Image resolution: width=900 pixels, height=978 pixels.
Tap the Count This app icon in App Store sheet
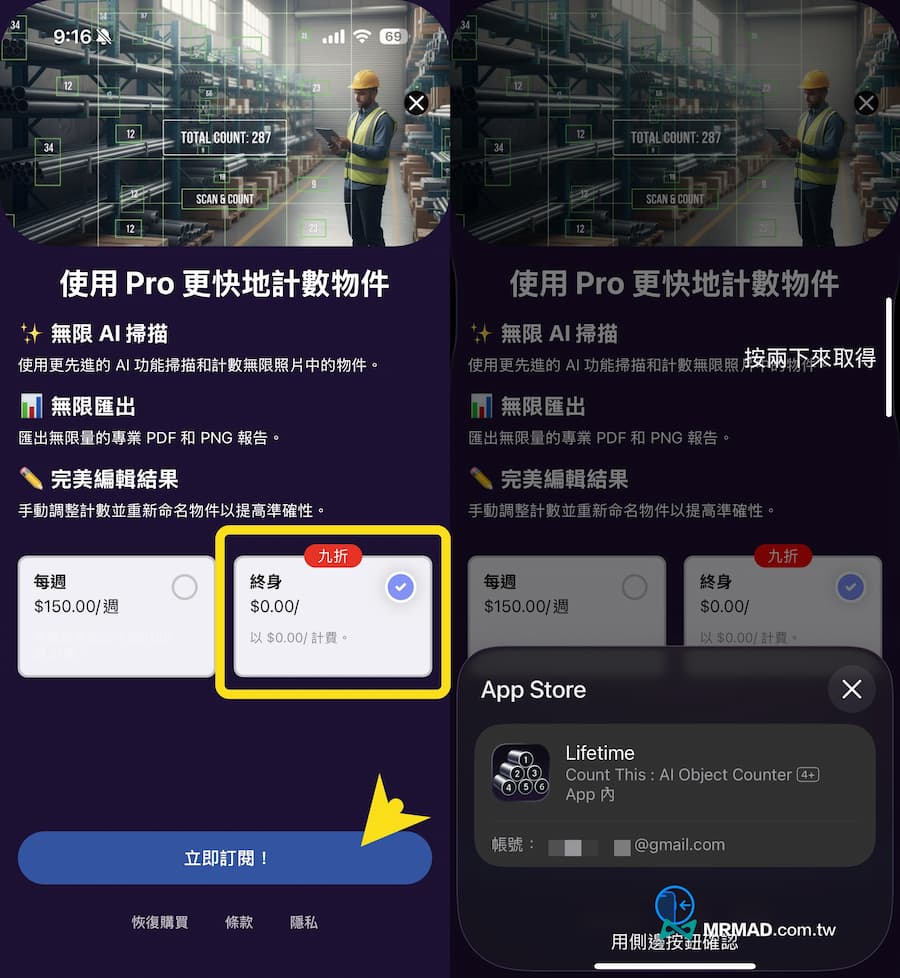point(520,772)
